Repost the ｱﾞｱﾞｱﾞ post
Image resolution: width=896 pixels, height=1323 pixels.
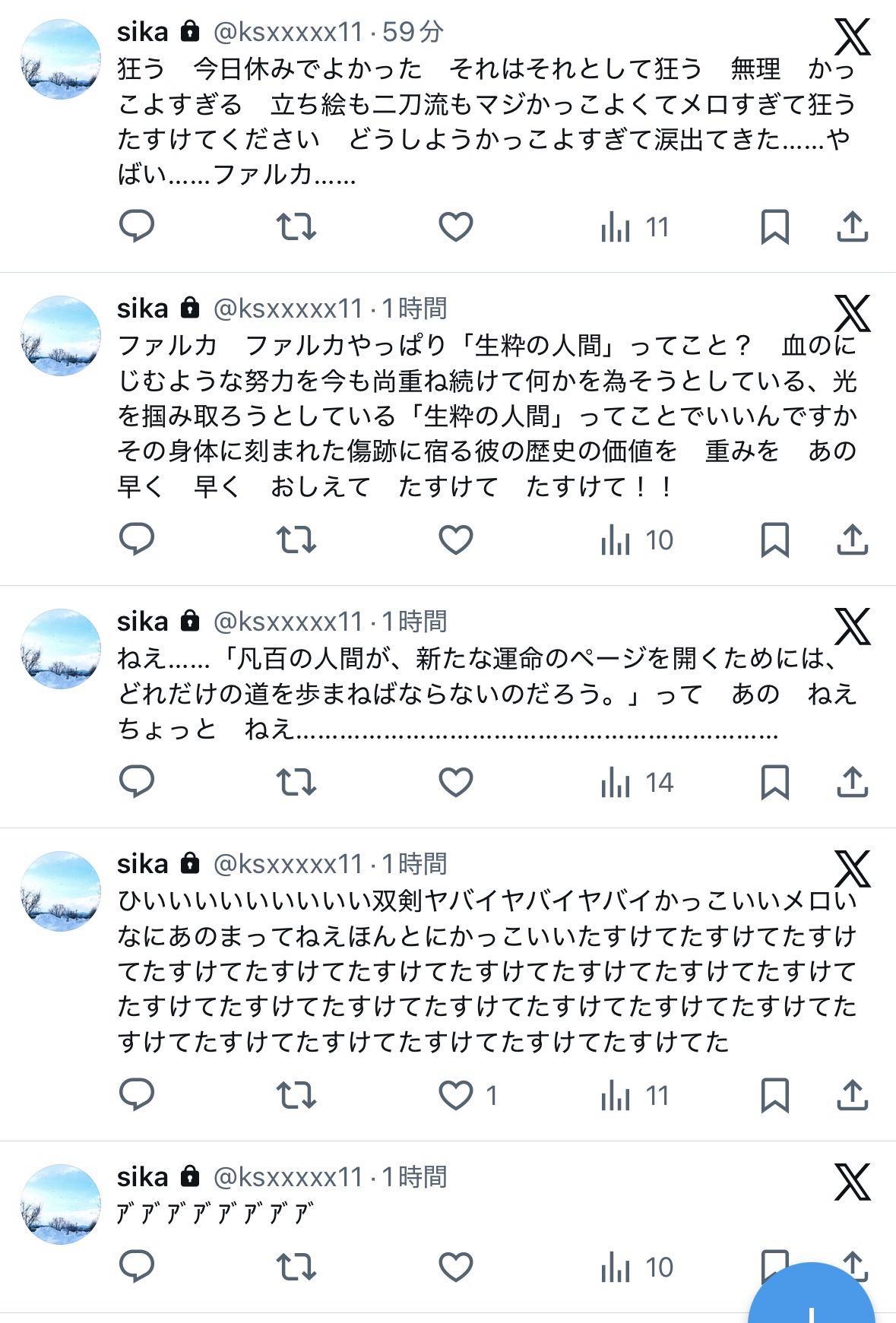[x=296, y=1267]
